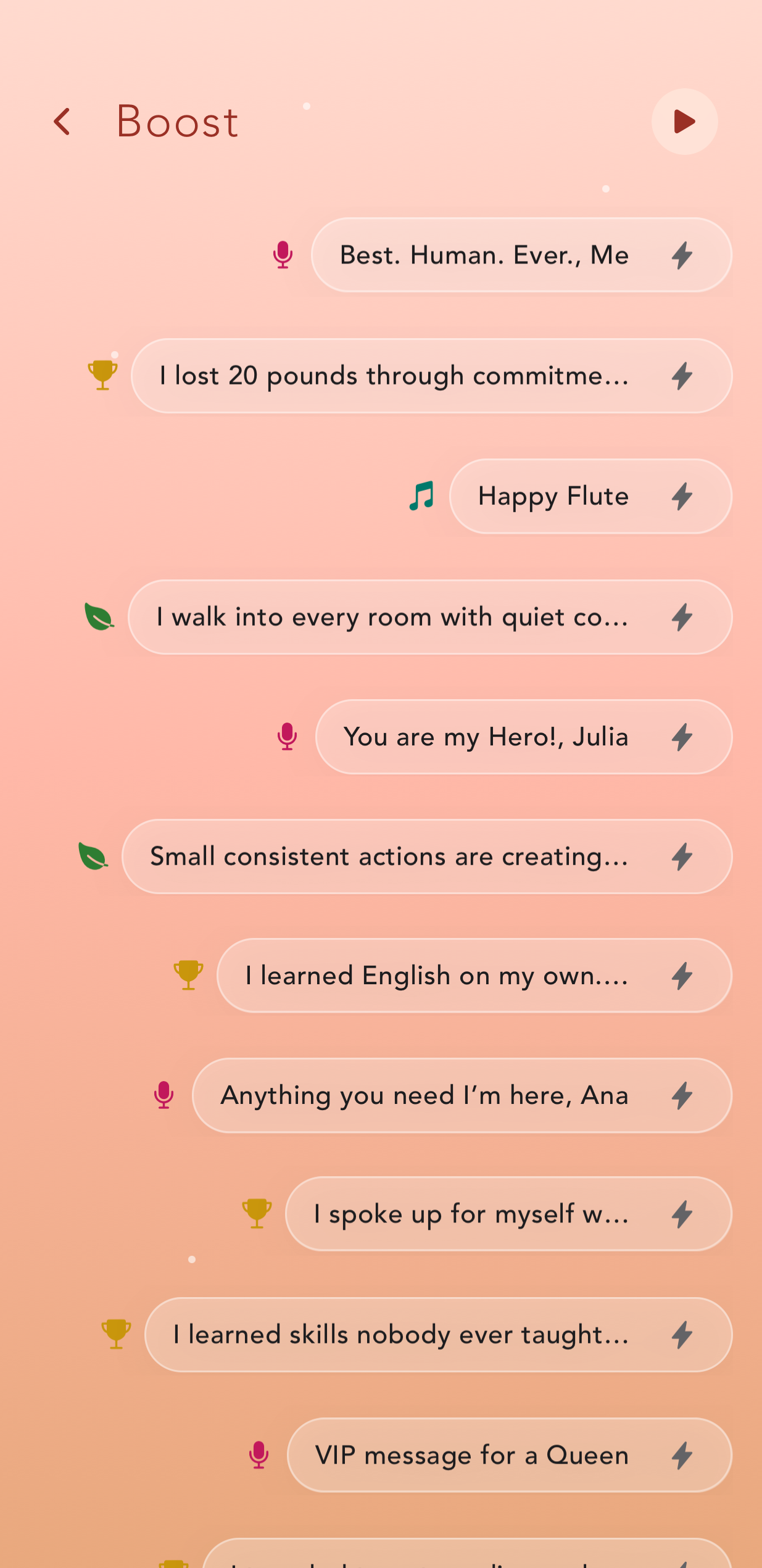The image size is (762, 1568).
Task: Select 'Small consistent actions are creating' affirmation
Action: 389,857
